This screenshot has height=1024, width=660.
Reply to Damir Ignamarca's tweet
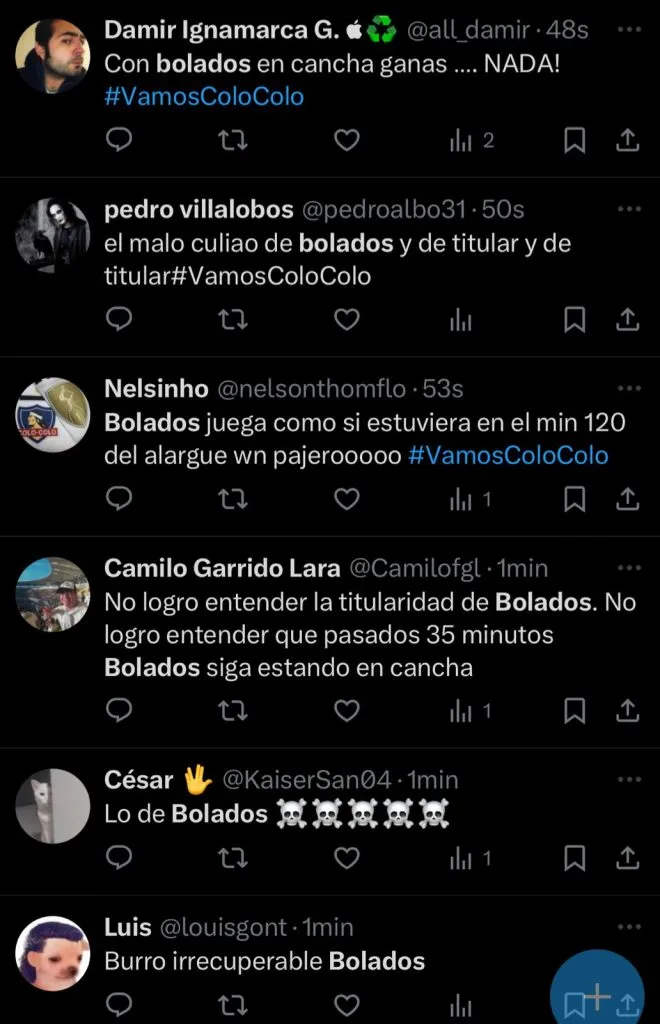(x=119, y=141)
